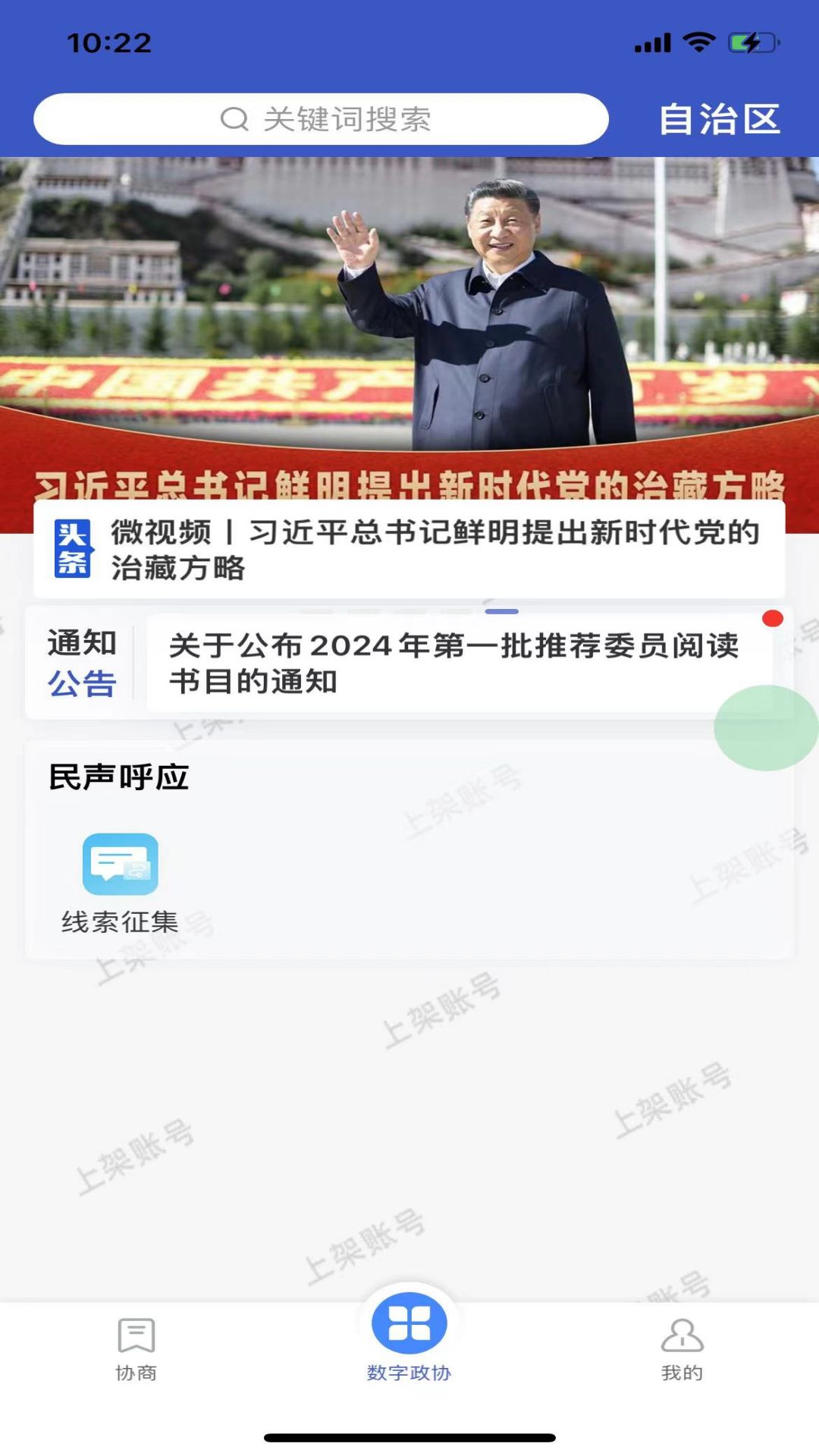
Task: Tap the red notification dot on the announcement card
Action: [x=773, y=620]
